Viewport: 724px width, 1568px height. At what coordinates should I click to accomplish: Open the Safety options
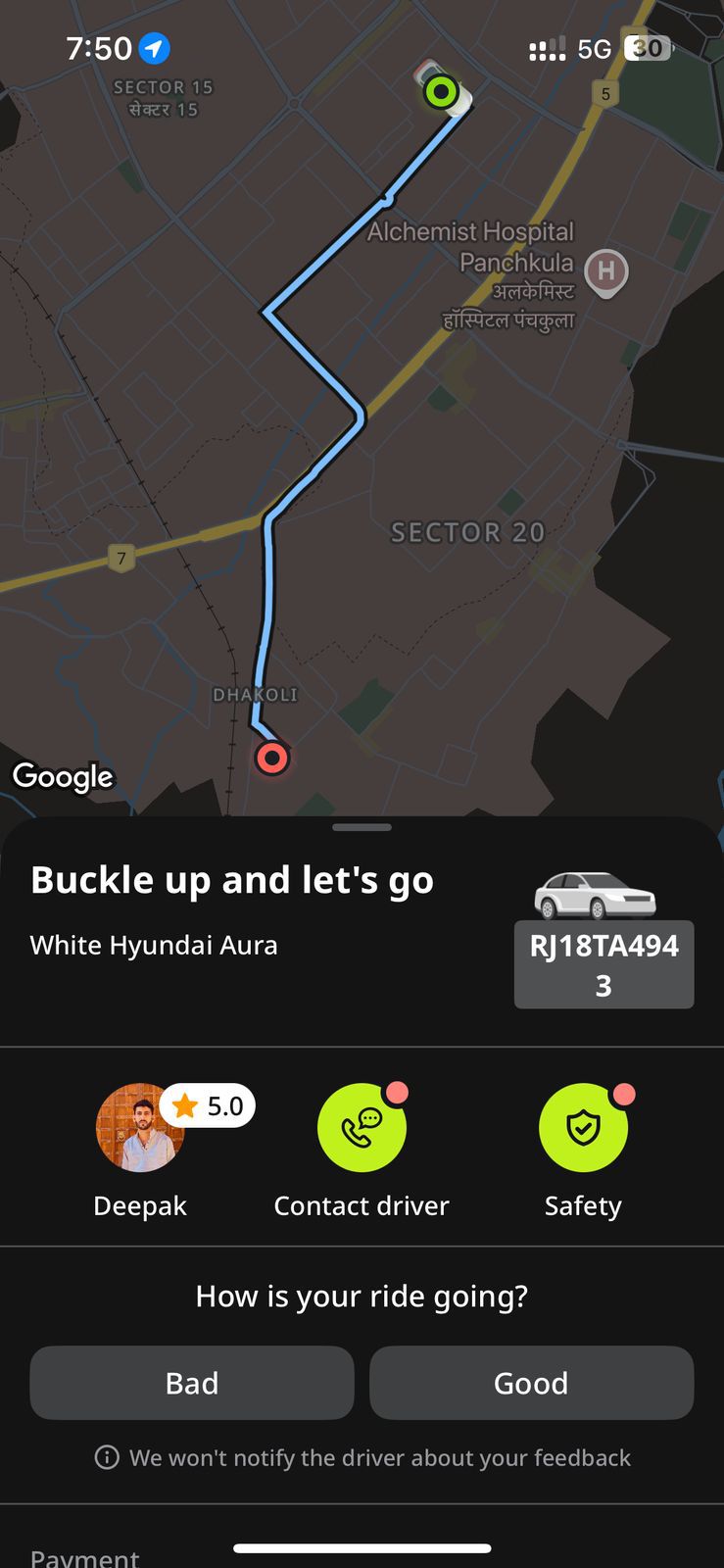point(583,1128)
